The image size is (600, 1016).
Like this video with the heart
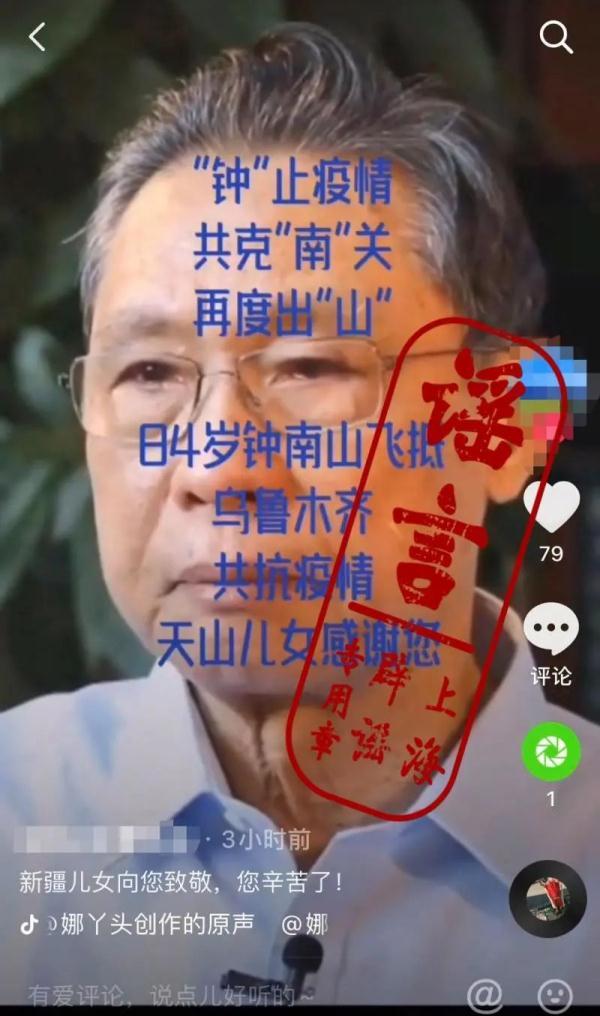[551, 508]
